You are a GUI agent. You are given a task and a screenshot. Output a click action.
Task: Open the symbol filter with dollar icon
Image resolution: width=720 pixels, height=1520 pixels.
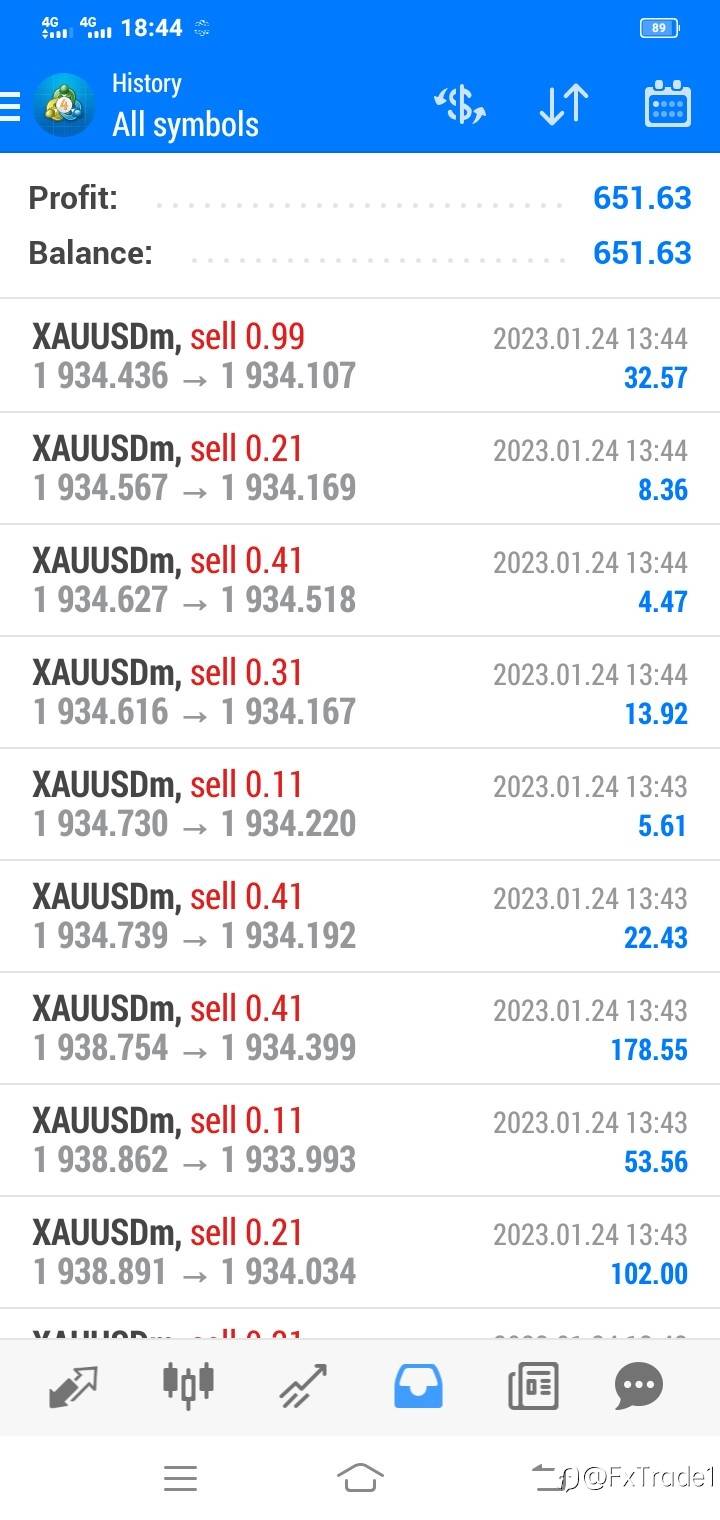pyautogui.click(x=459, y=105)
